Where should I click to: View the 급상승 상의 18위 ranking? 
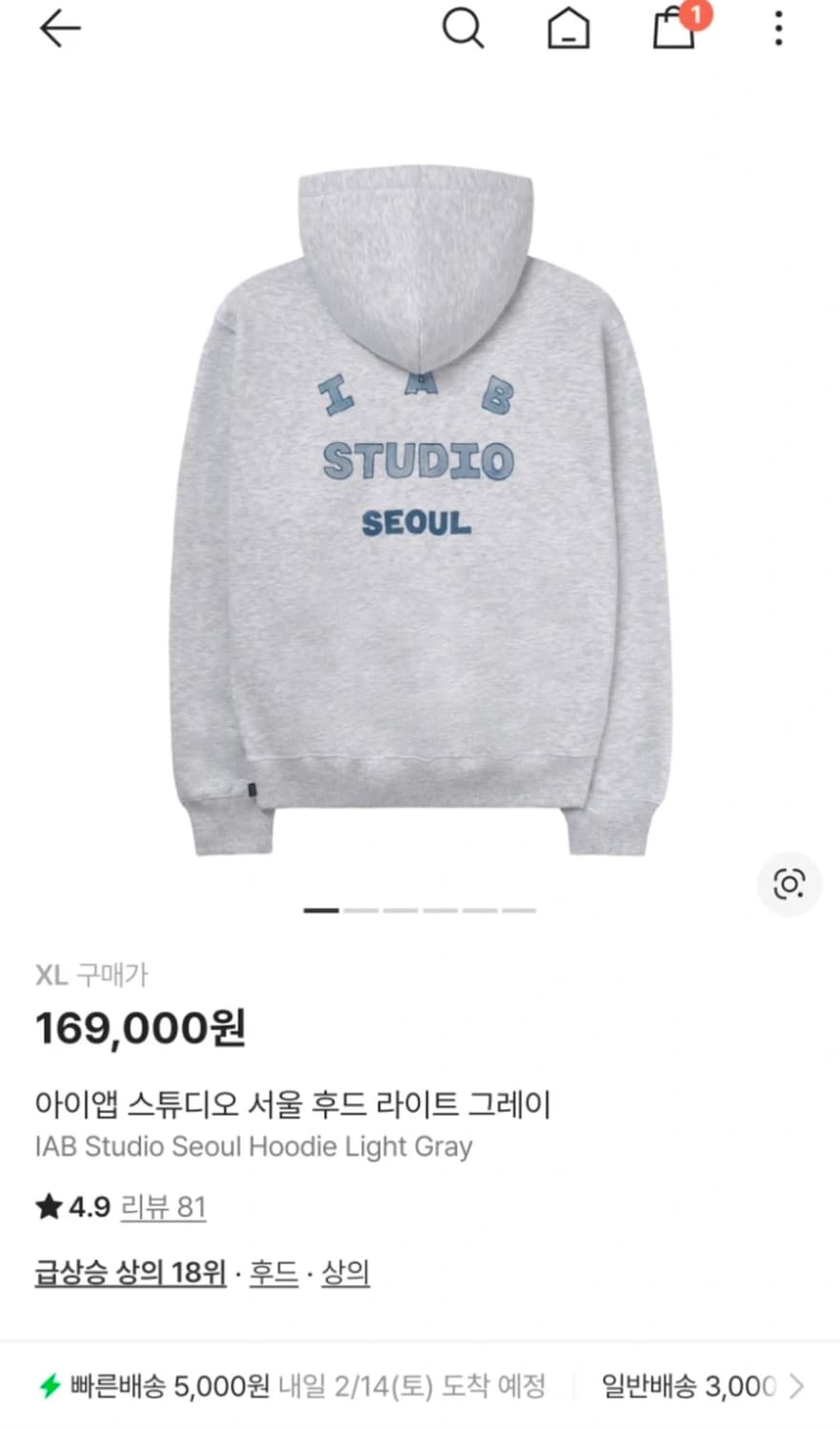tap(130, 1272)
